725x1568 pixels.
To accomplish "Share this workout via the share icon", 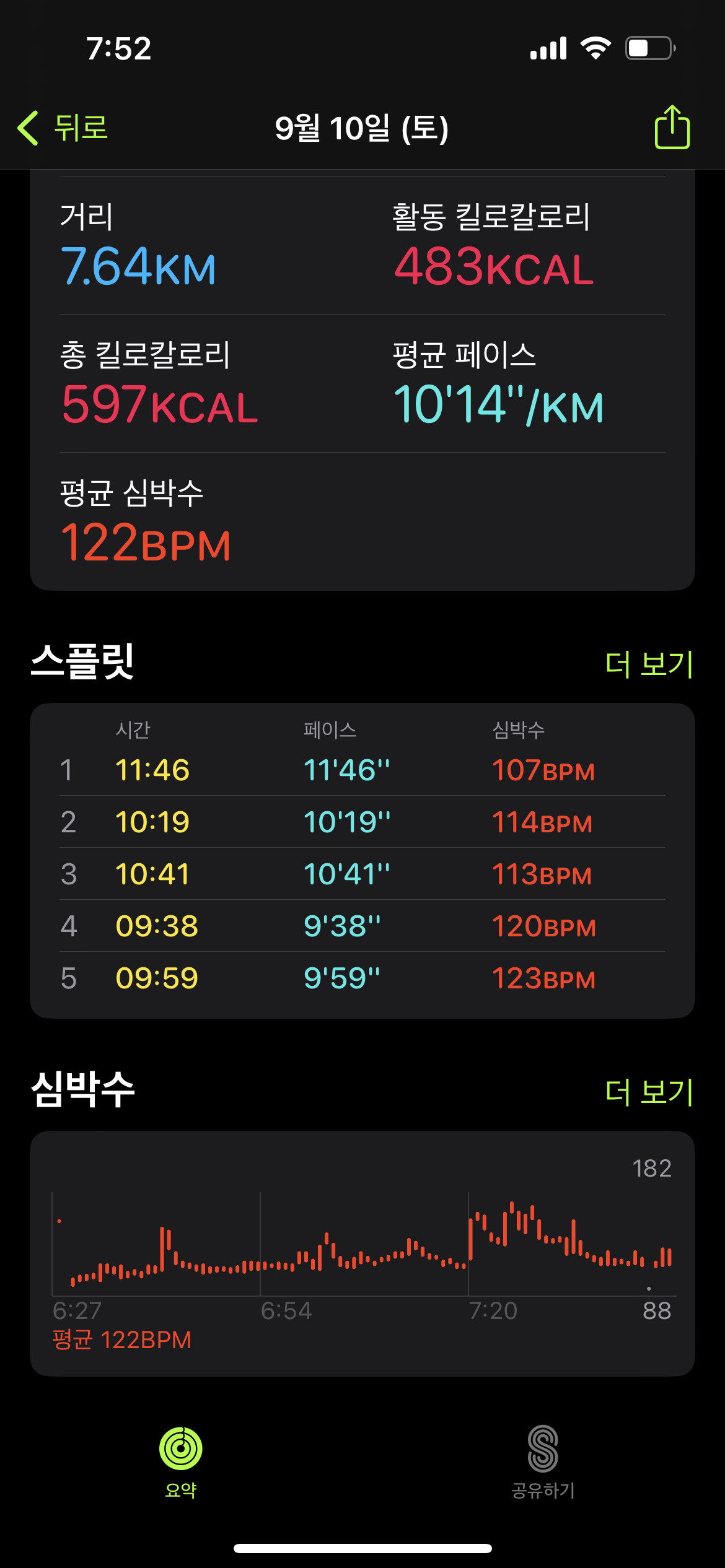I will click(x=672, y=128).
